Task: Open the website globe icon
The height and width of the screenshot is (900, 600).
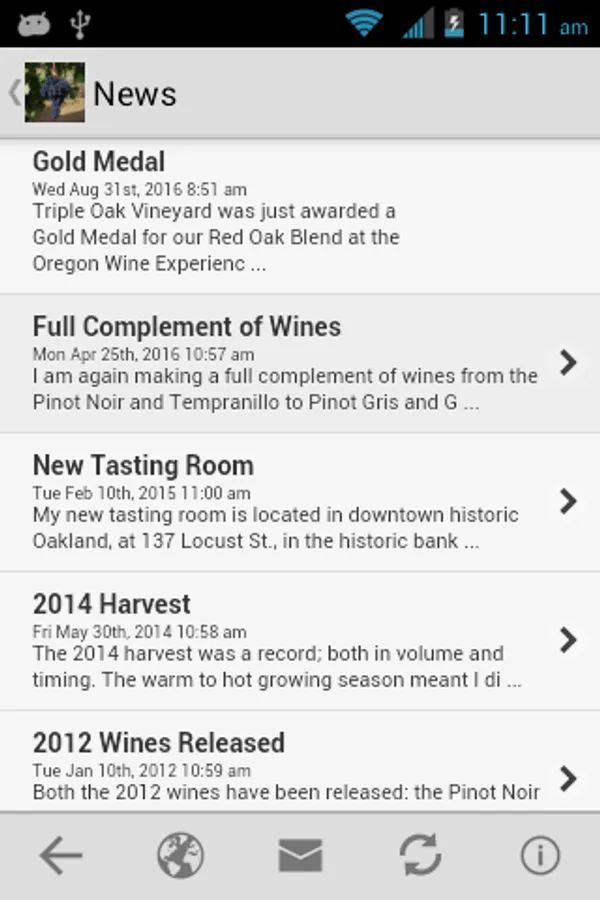Action: (180, 856)
